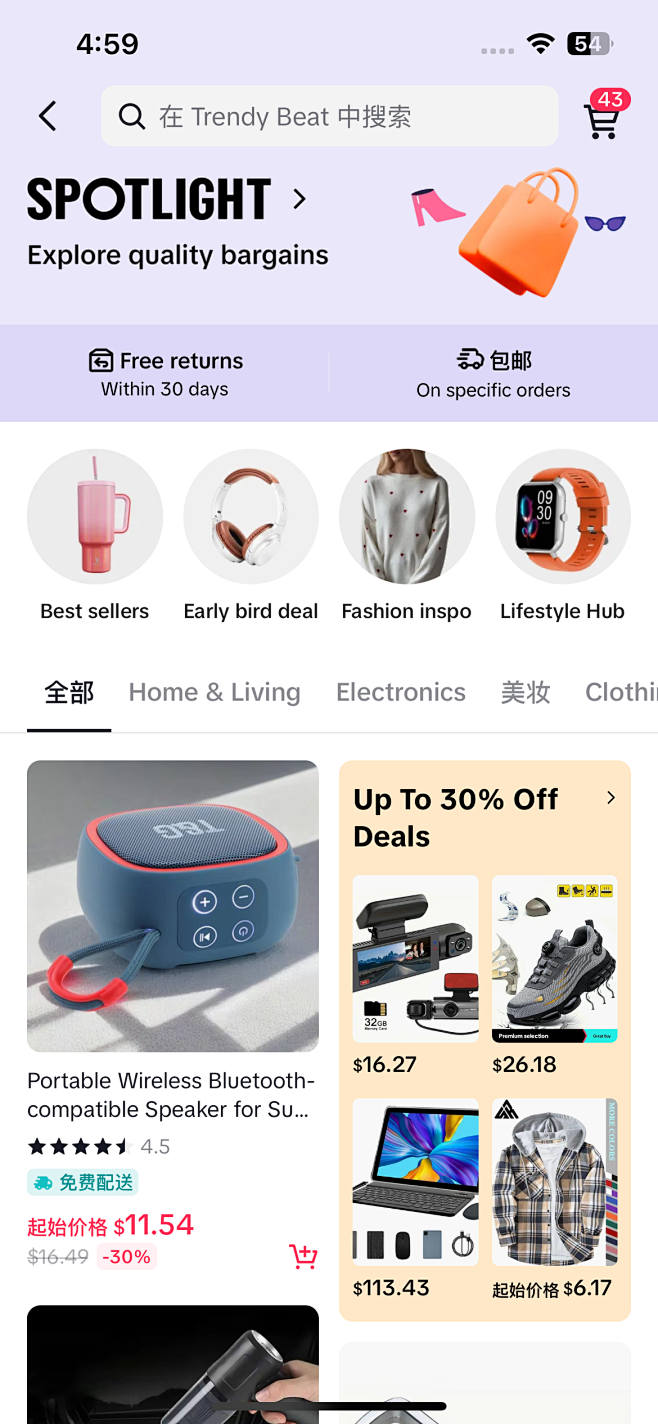Viewport: 658px width, 1424px height.
Task: Open the Spotlight chevron link
Action: (299, 199)
